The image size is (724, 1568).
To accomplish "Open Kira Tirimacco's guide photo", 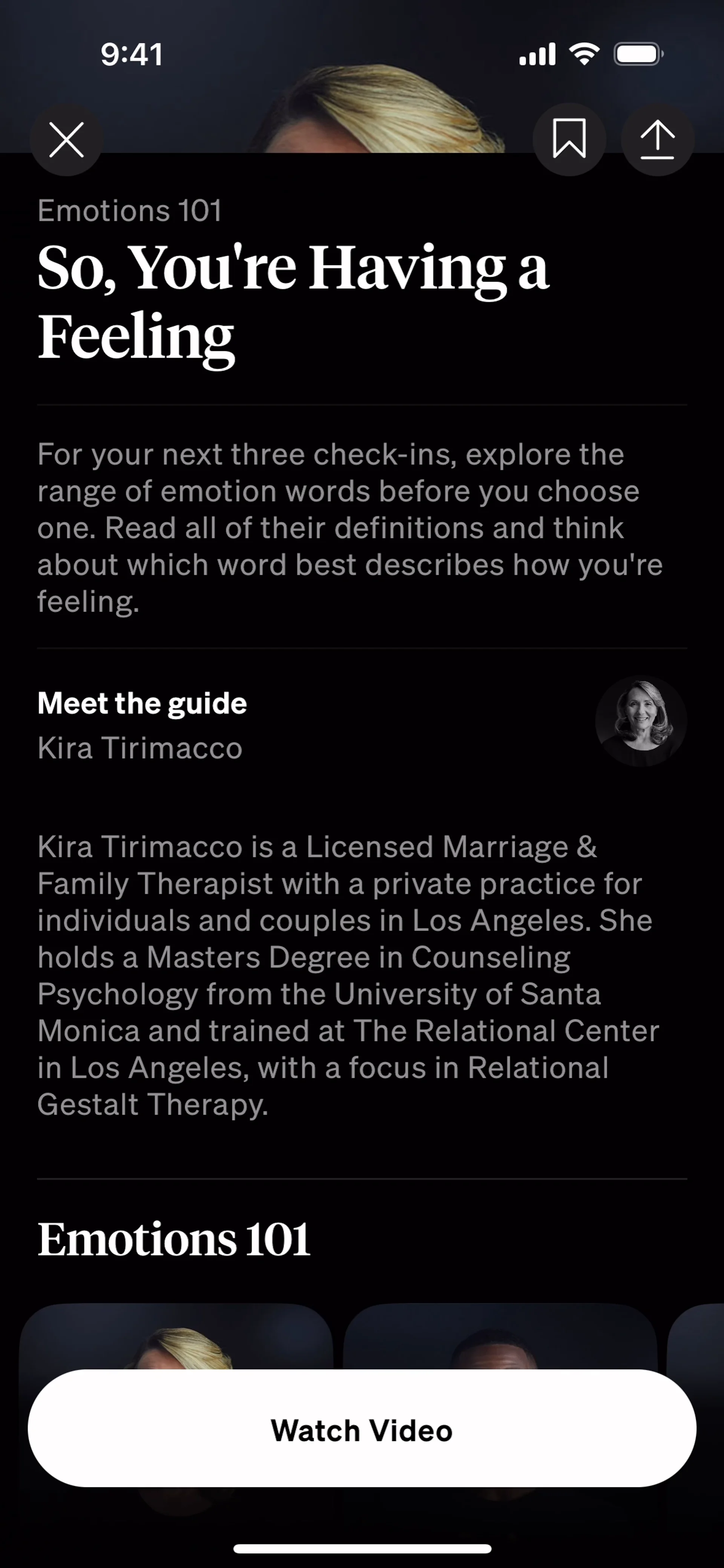I will [x=641, y=721].
